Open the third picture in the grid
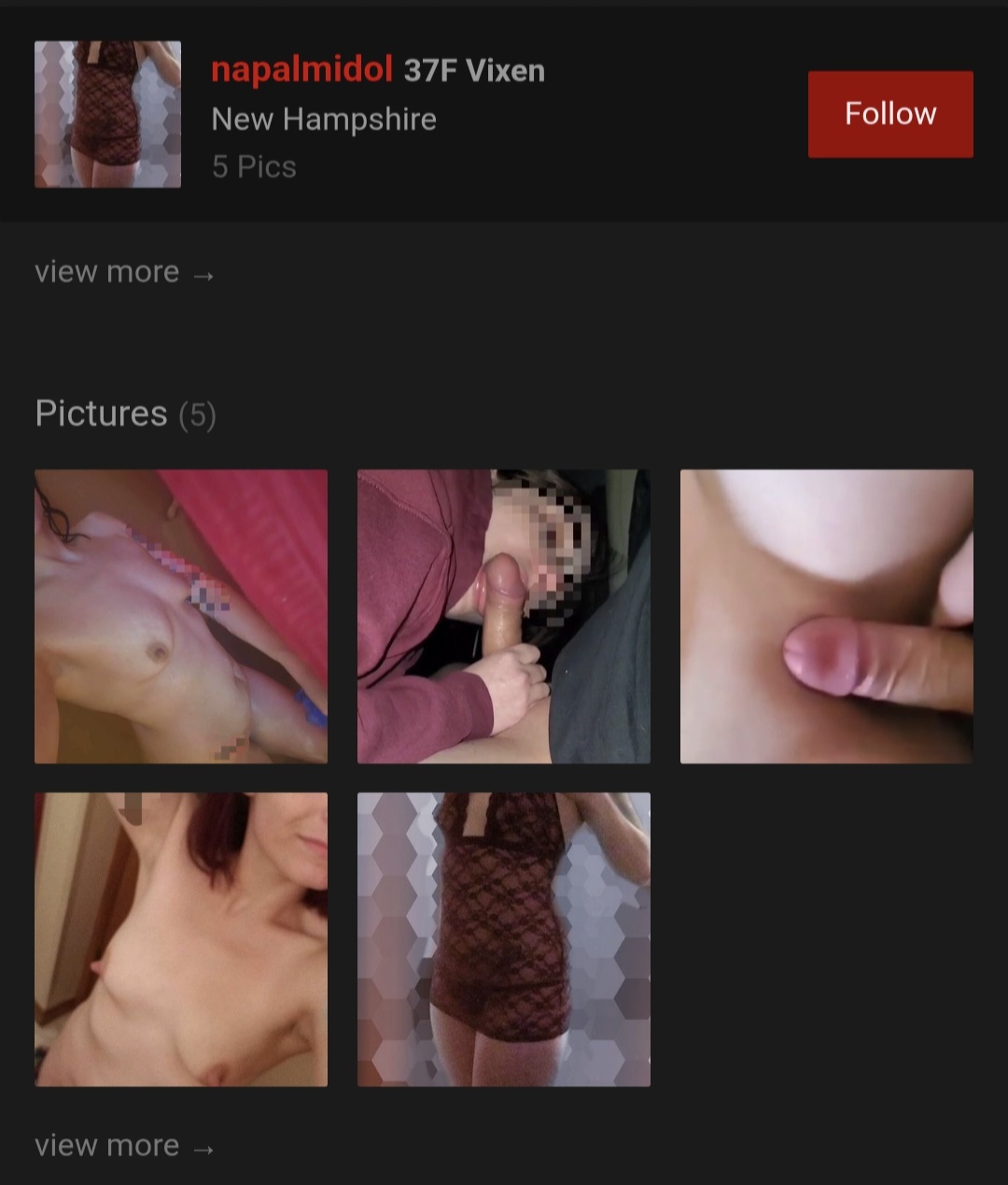 826,616
